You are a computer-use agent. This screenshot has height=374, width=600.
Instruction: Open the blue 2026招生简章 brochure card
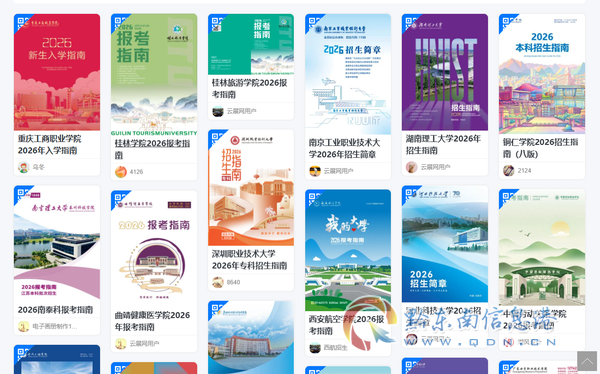(445, 267)
